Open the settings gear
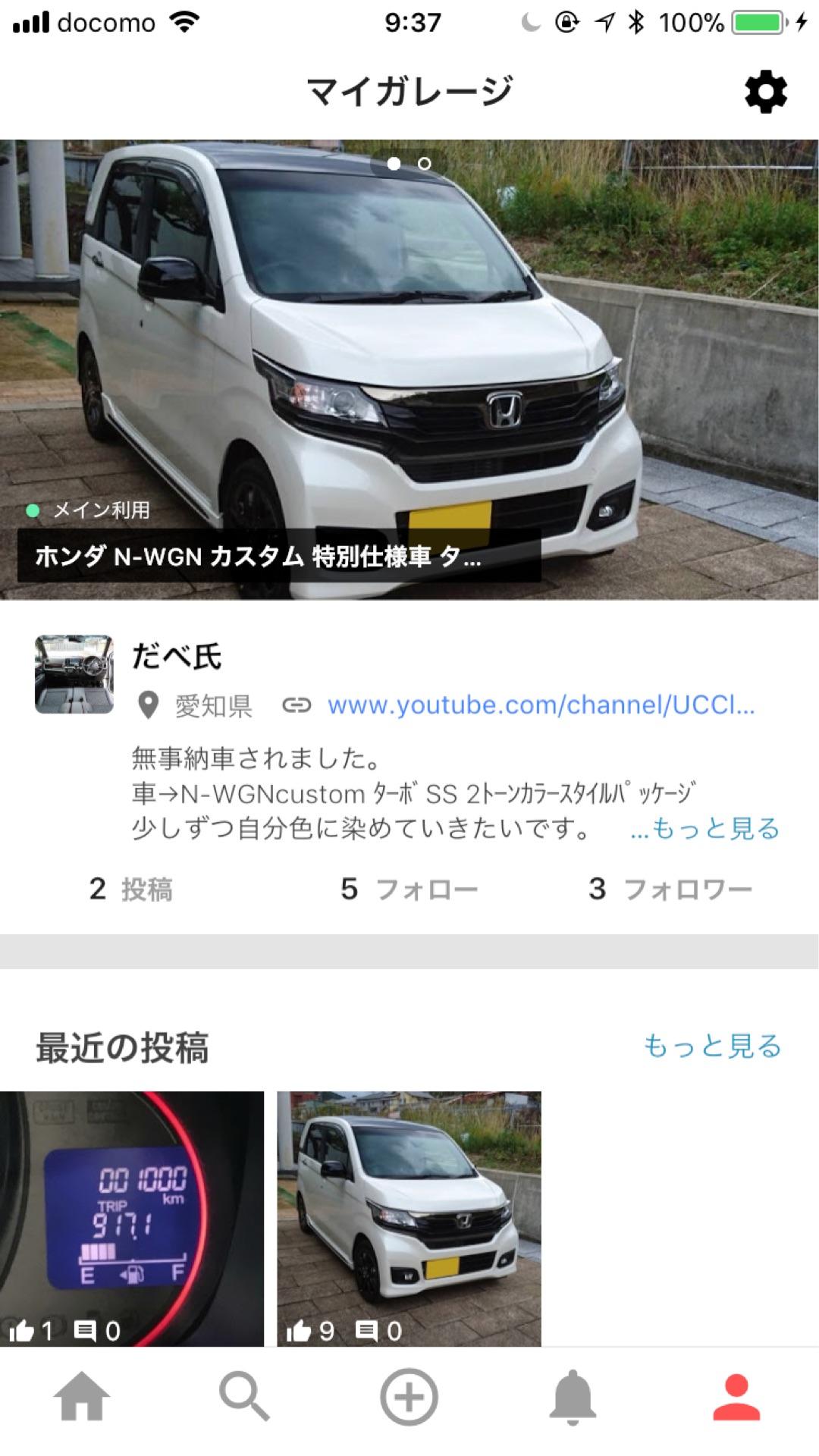Viewport: 819px width, 1456px height. coord(766,93)
